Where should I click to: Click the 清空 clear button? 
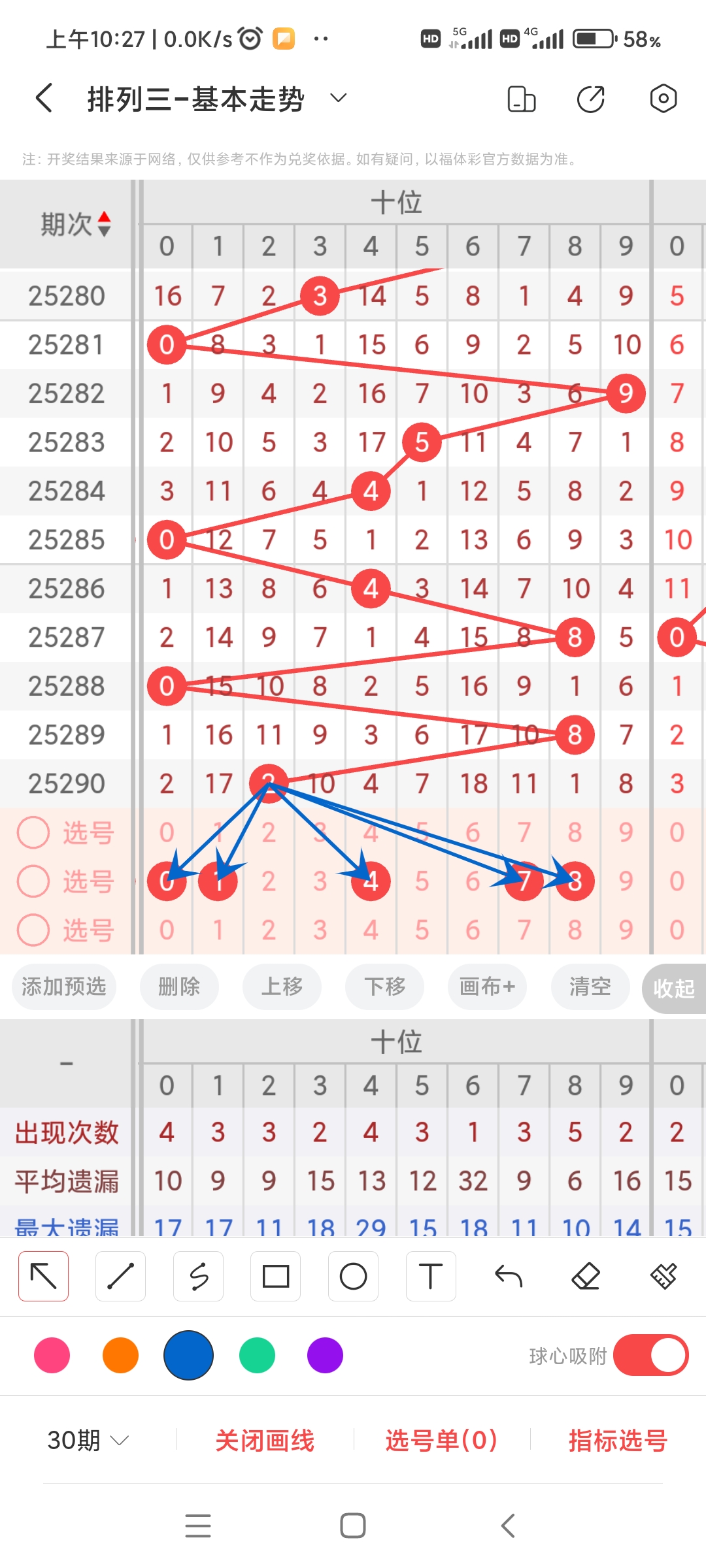coord(589,987)
